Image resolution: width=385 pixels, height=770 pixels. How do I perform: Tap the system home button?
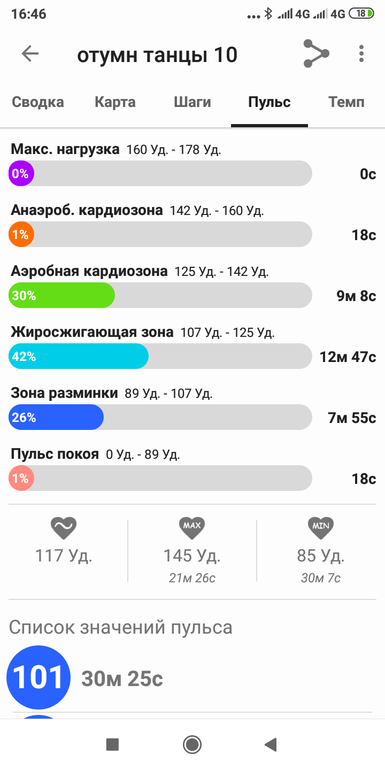pos(192,744)
